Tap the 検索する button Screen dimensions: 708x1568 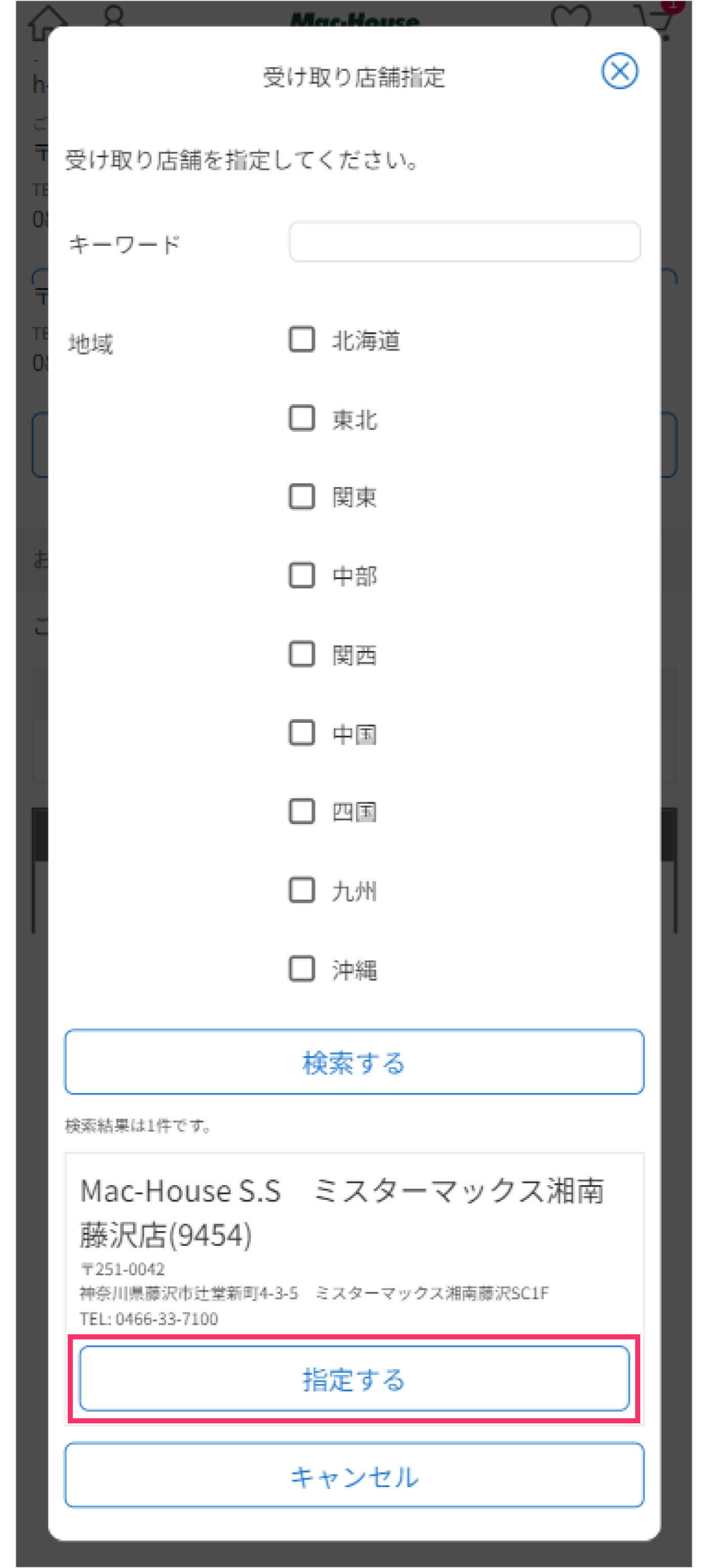point(353,1062)
